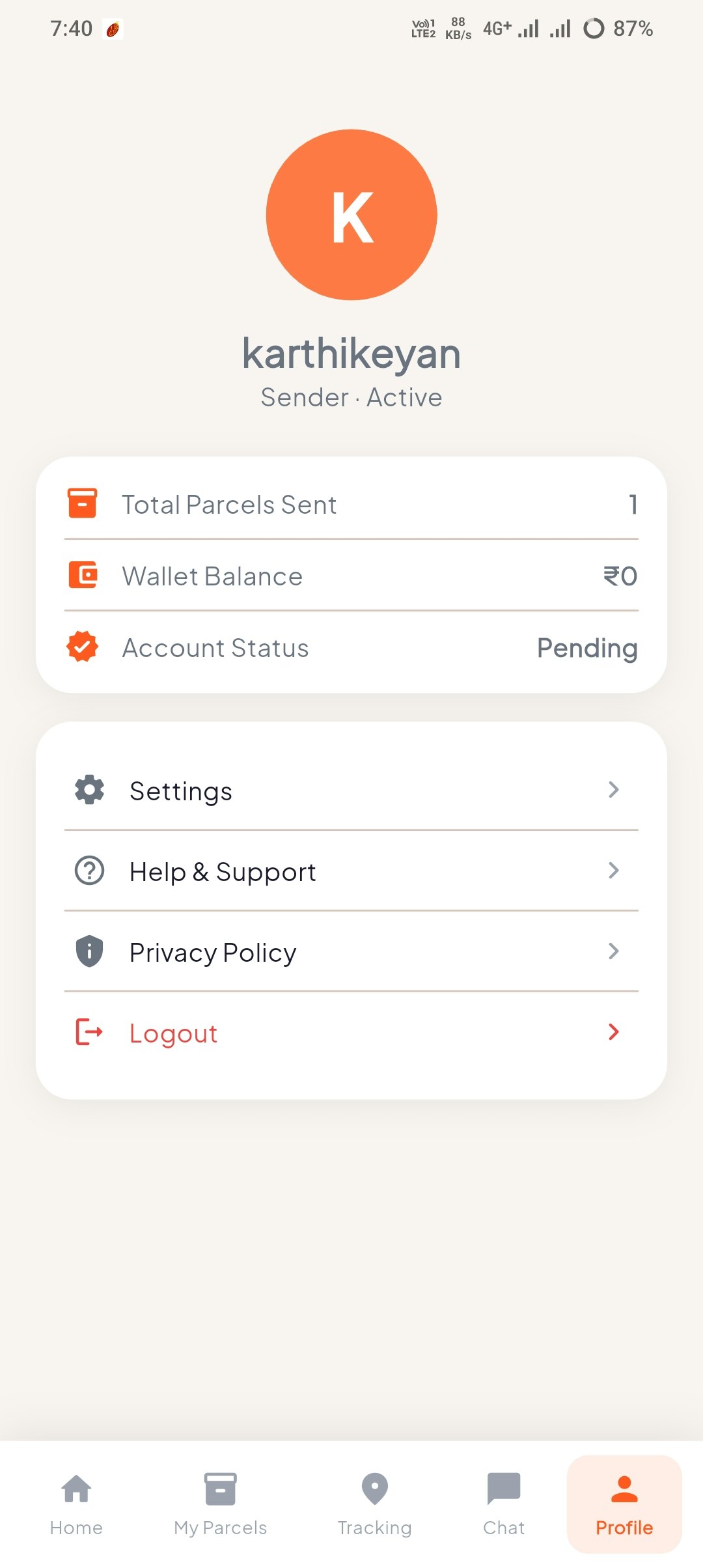
Task: Open the Tracking tab
Action: tap(375, 1504)
